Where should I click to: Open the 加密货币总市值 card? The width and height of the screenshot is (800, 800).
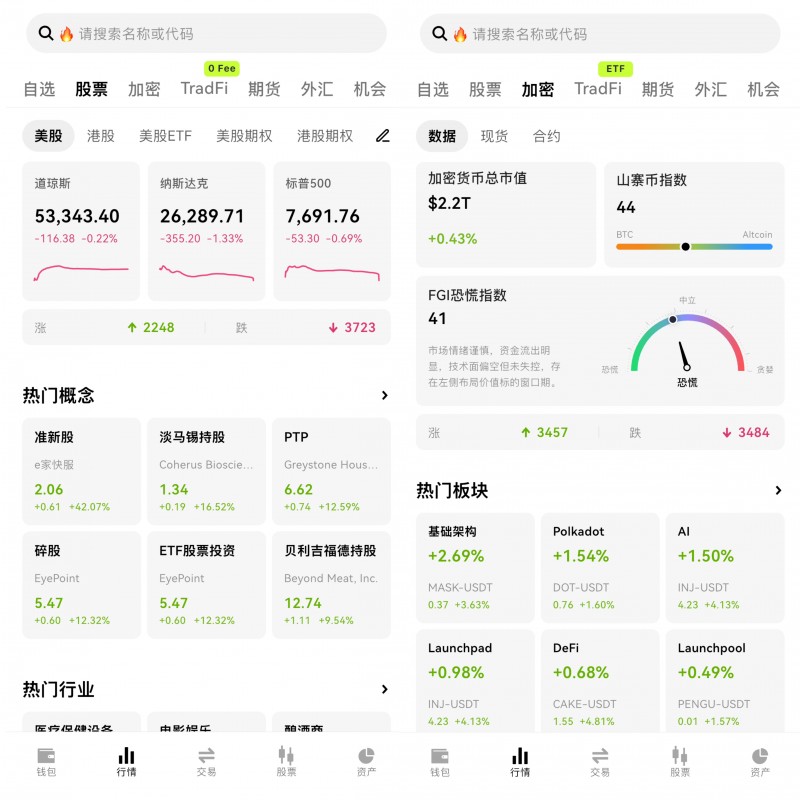[x=506, y=215]
